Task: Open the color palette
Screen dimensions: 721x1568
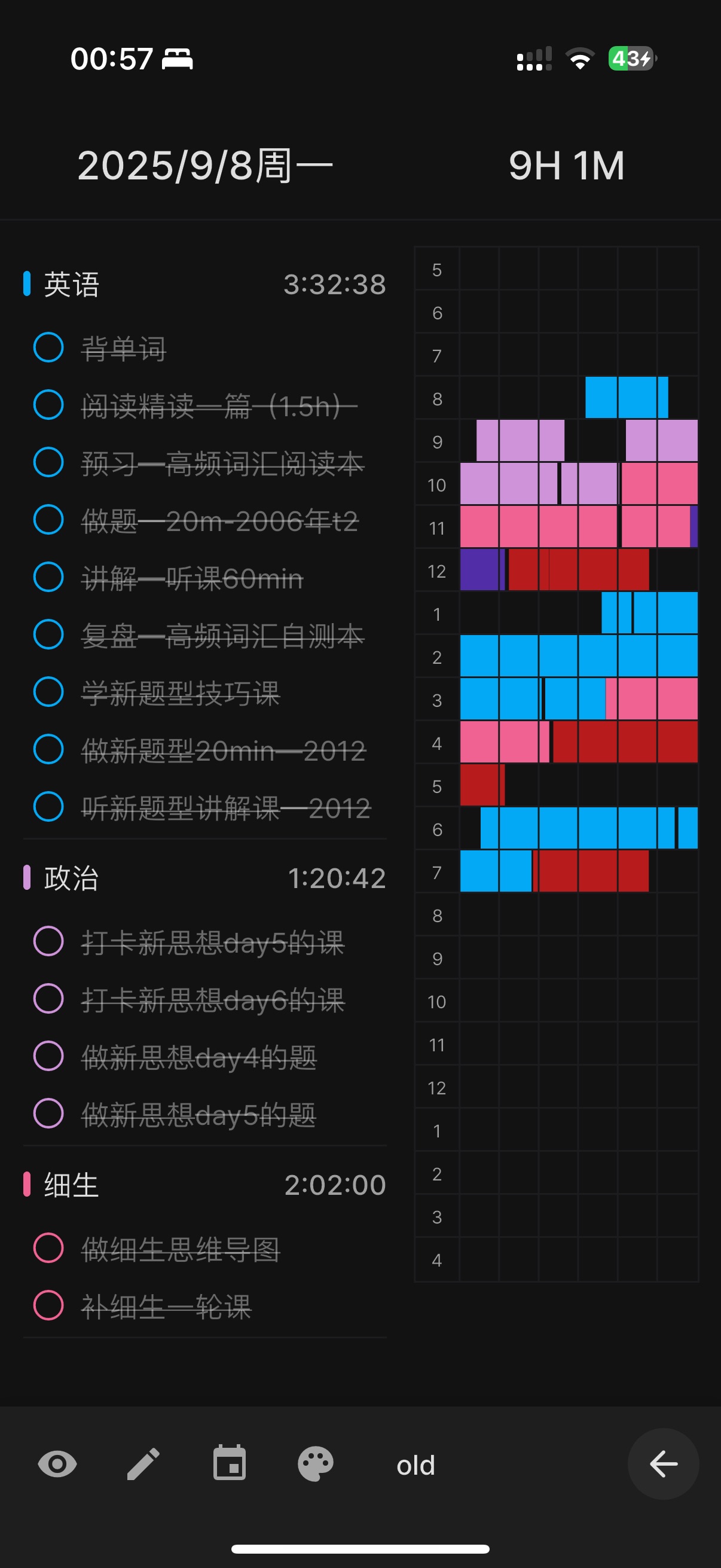Action: click(x=315, y=1463)
